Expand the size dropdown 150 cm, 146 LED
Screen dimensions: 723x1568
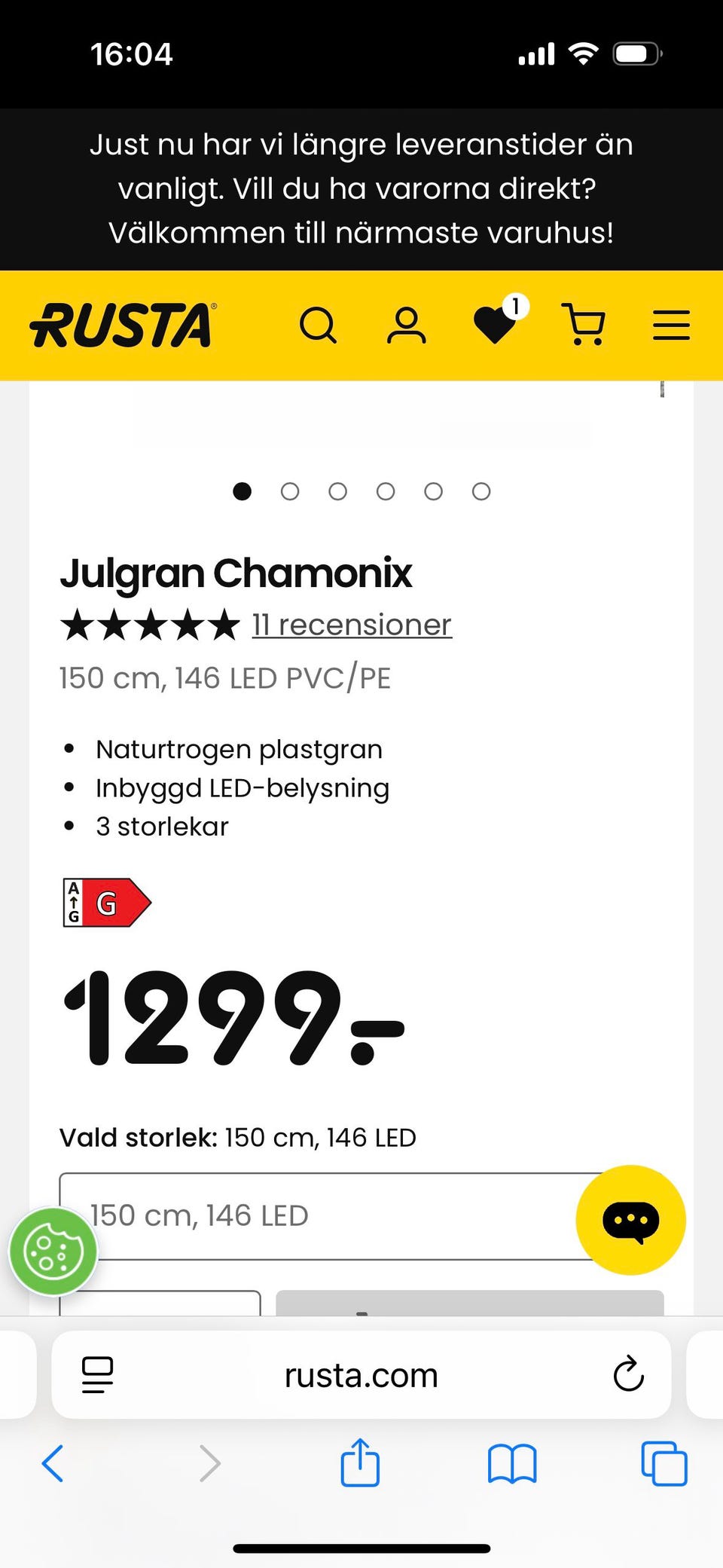pos(324,1215)
